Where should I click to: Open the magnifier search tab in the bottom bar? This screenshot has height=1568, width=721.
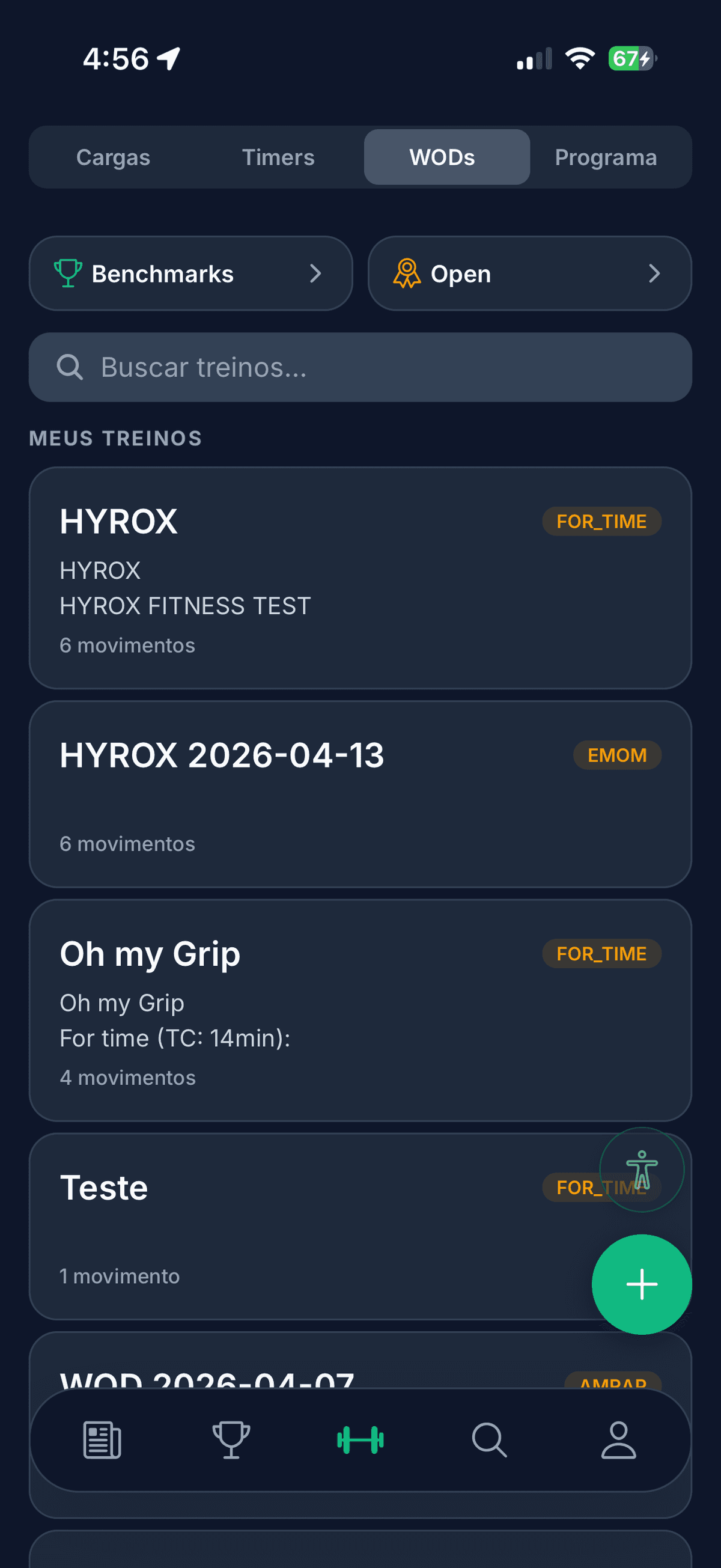489,1440
